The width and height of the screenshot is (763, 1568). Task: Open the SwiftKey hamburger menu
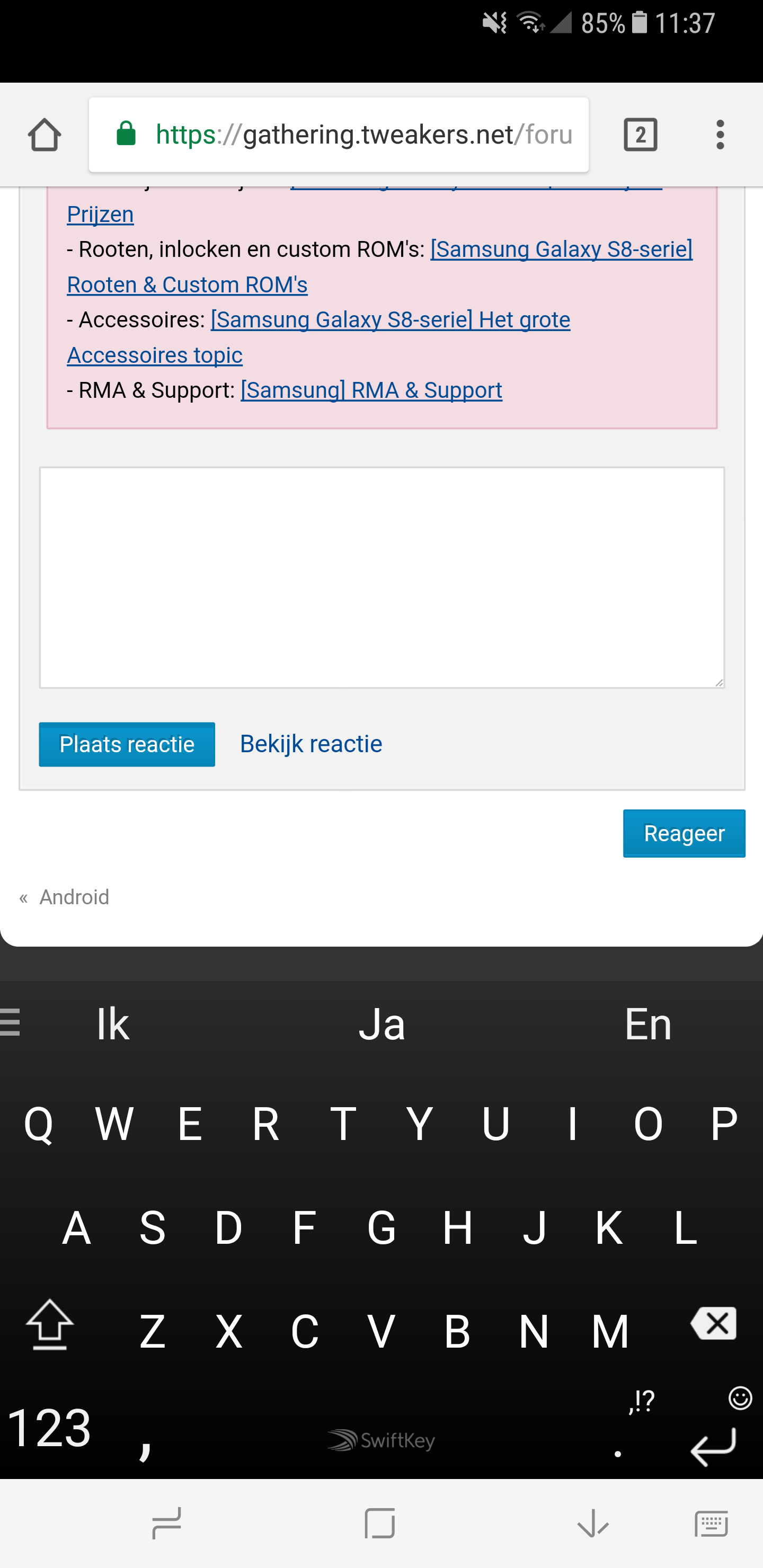10,1021
